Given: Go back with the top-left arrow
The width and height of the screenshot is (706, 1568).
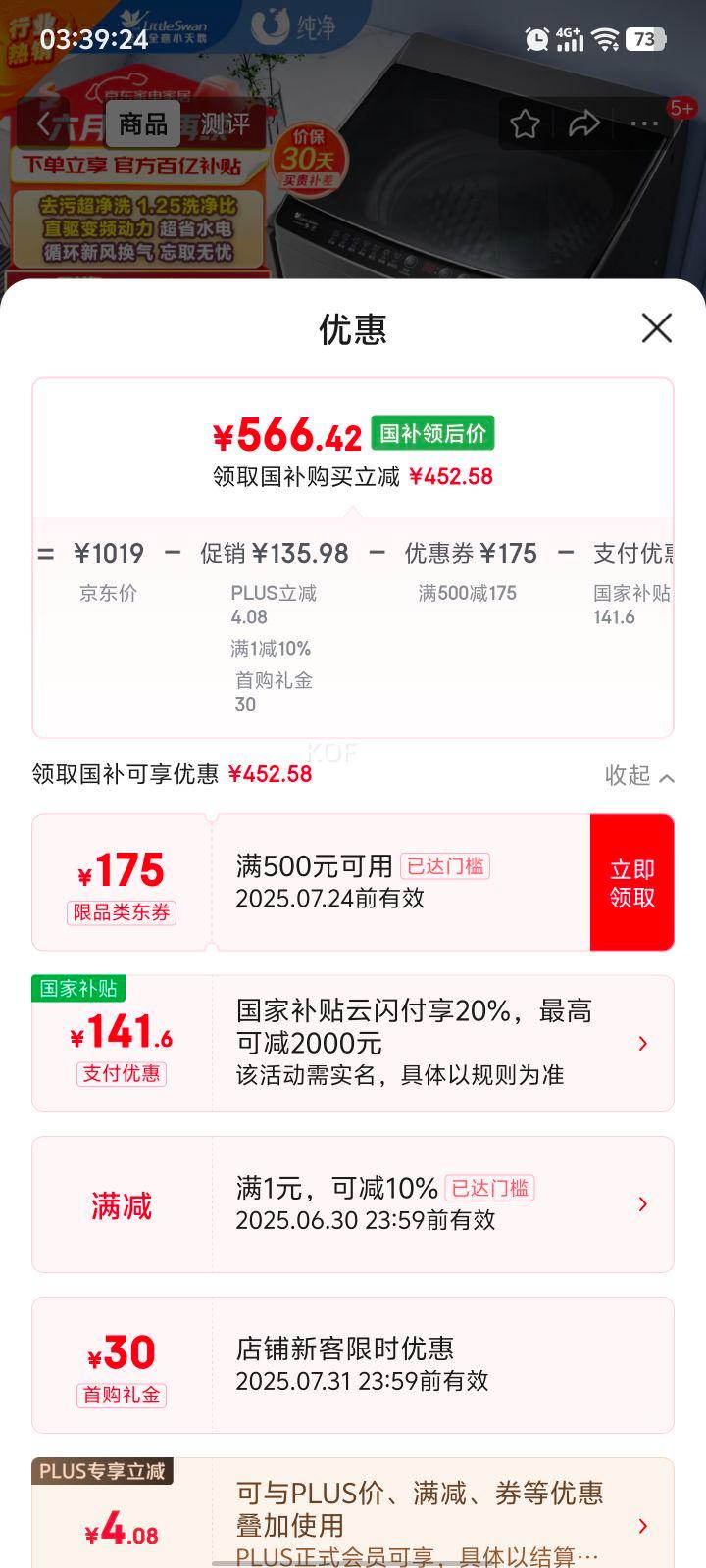Looking at the screenshot, I should [x=44, y=124].
